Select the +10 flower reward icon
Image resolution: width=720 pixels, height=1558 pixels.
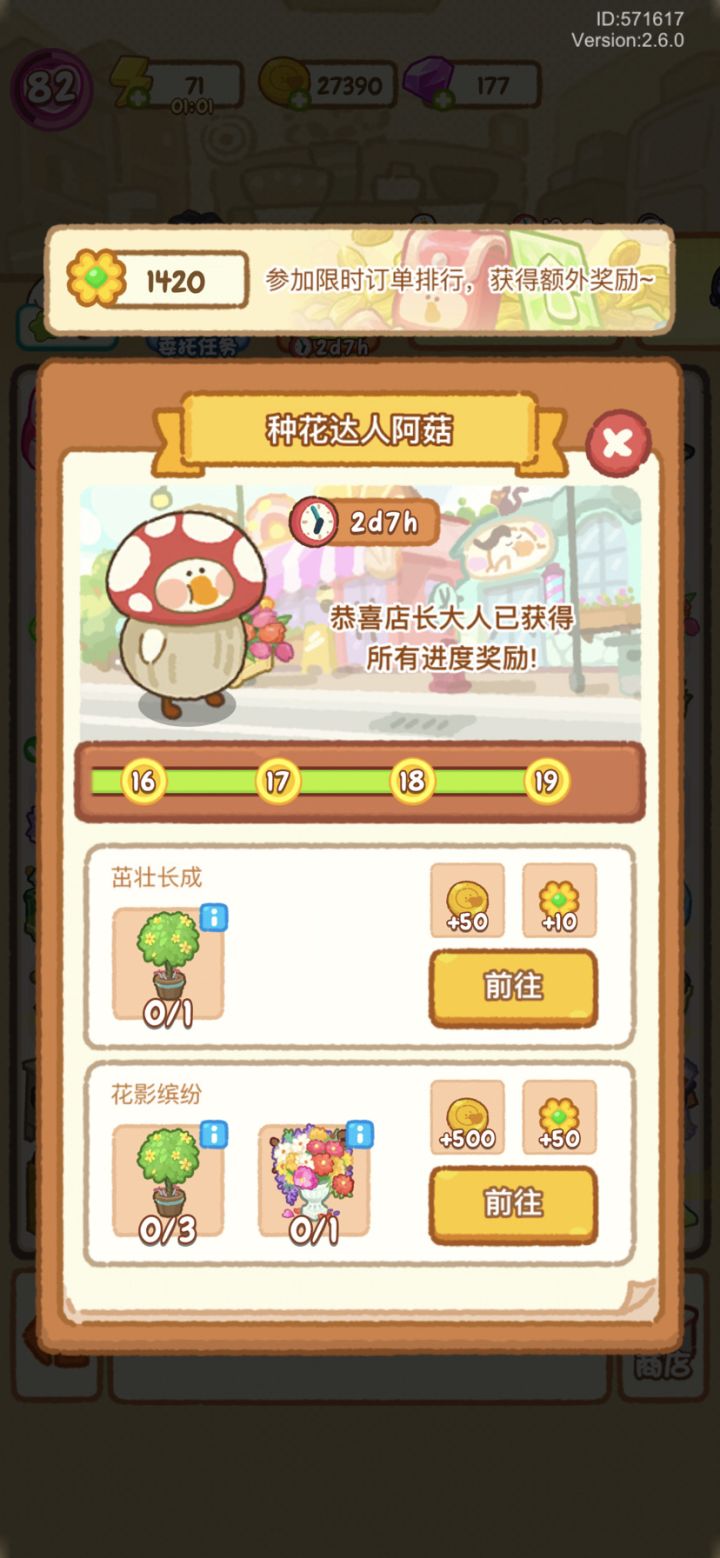(559, 898)
